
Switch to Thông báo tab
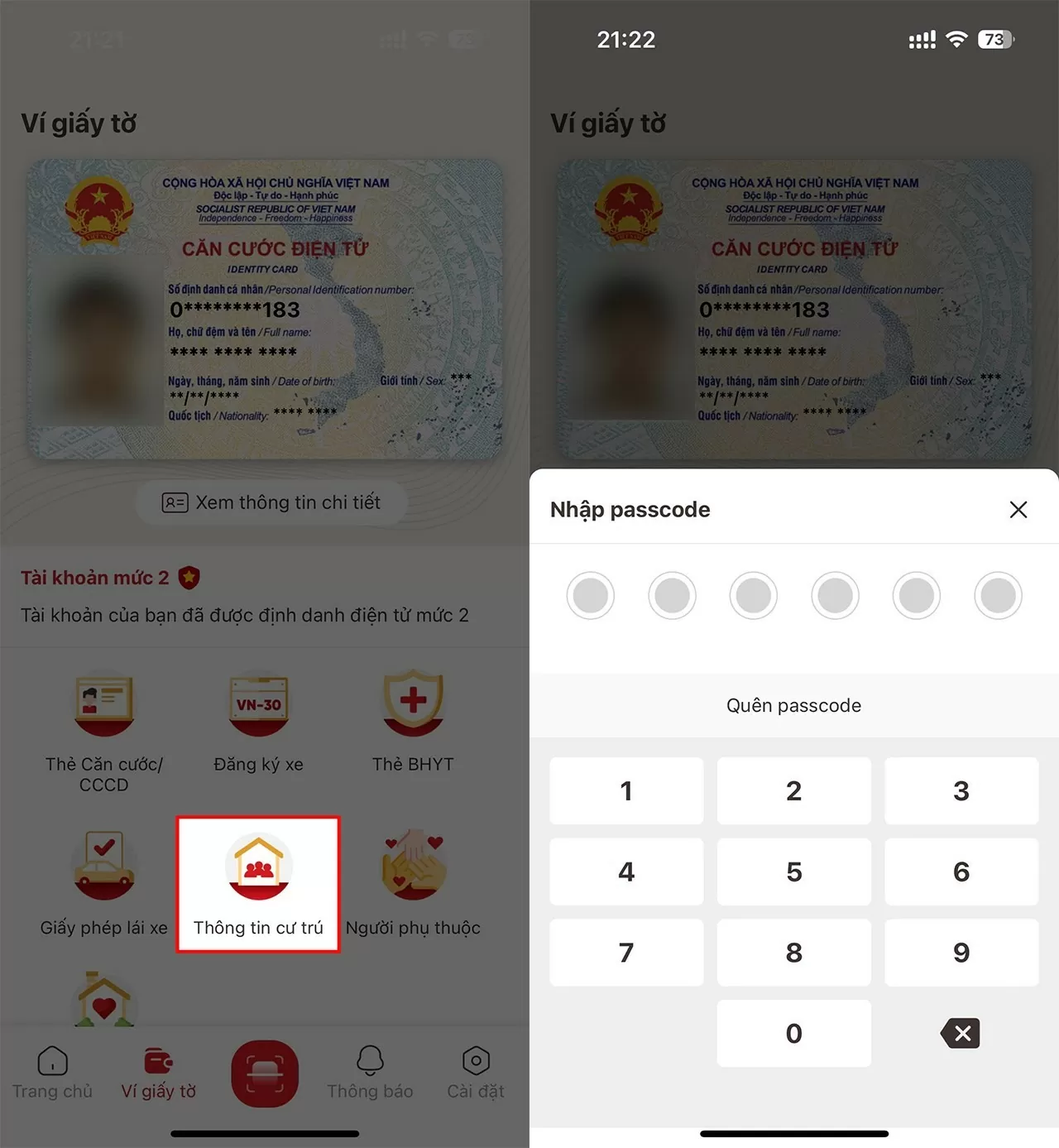(370, 1074)
